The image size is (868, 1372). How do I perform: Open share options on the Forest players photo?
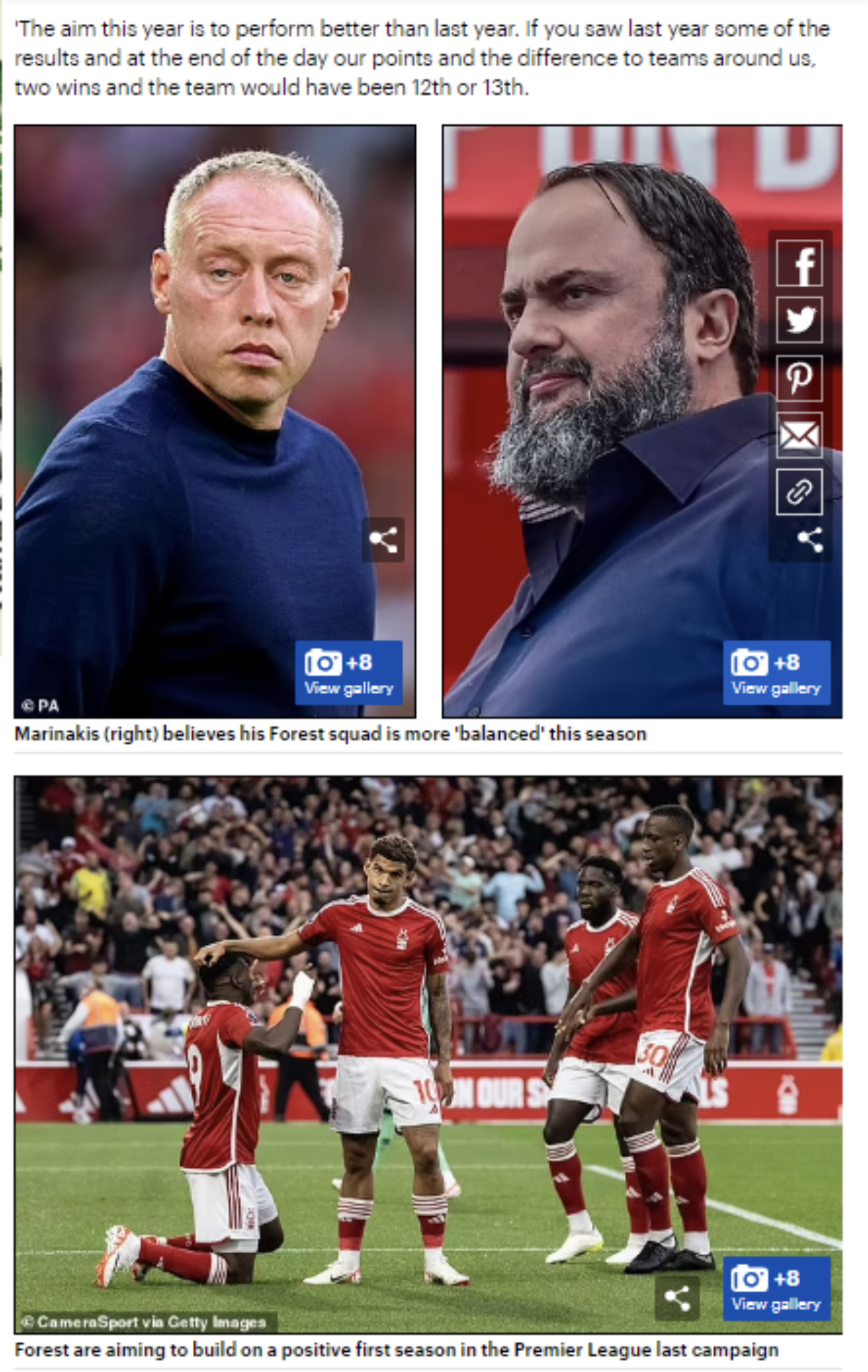coord(677,1298)
